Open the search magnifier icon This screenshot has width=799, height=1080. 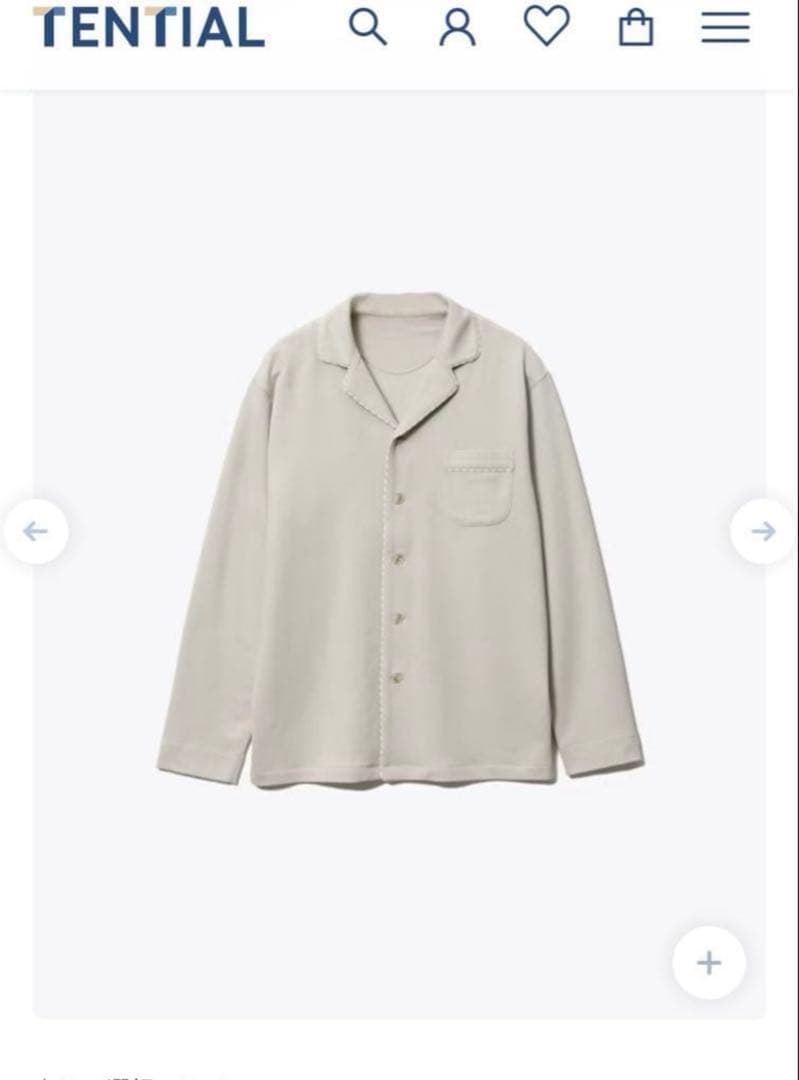click(x=367, y=28)
